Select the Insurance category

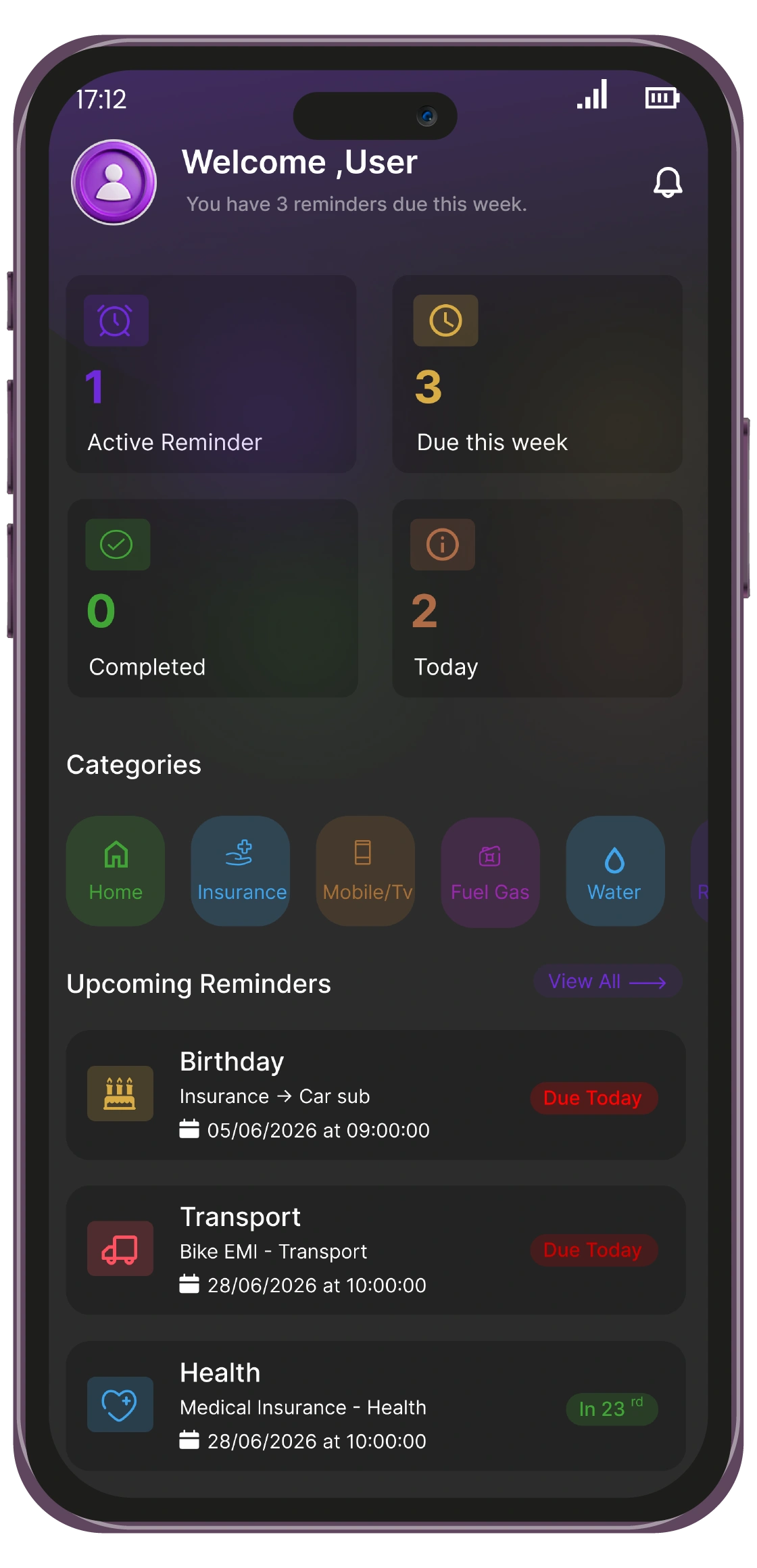tap(241, 871)
